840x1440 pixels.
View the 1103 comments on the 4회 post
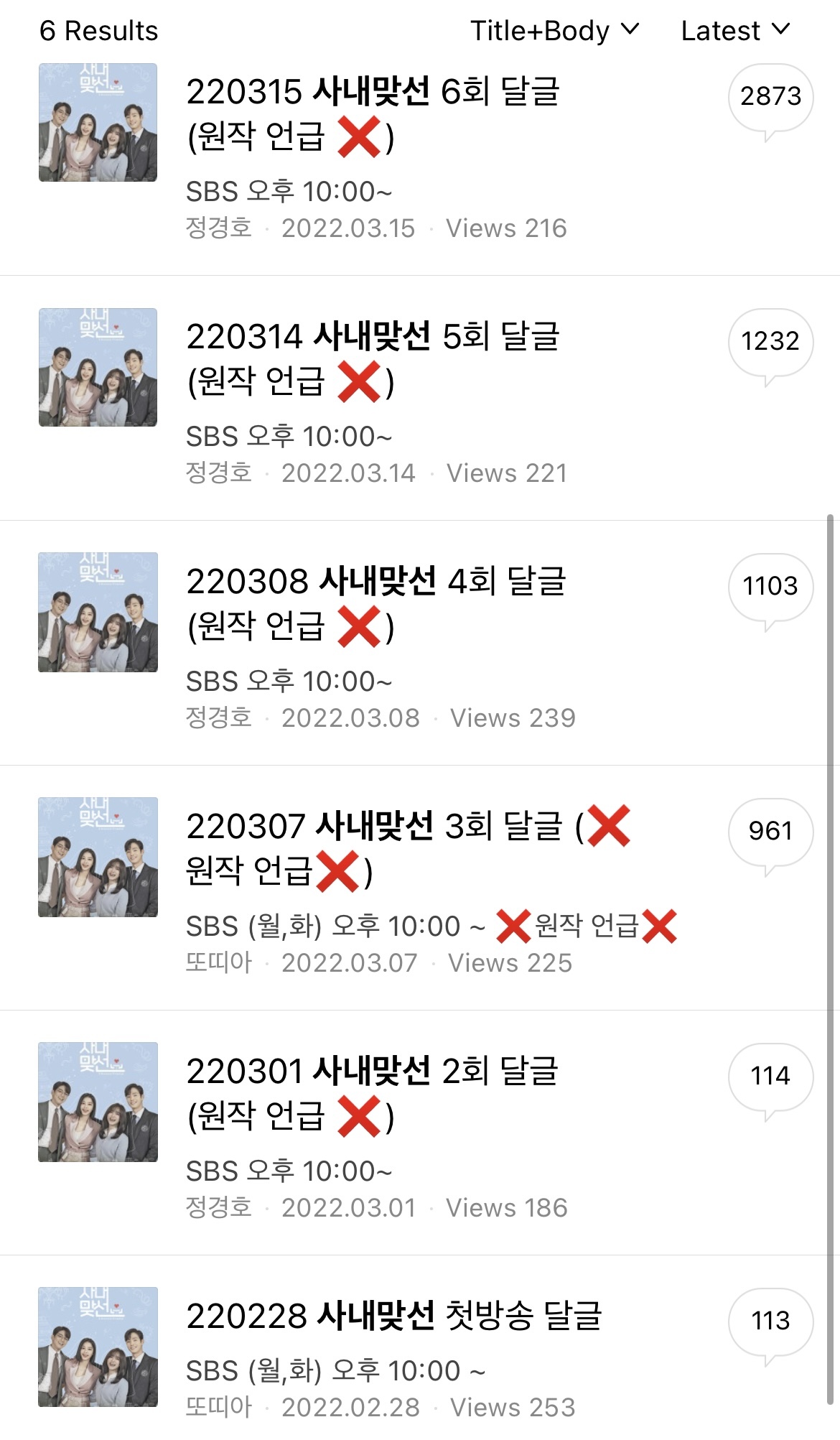point(770,587)
